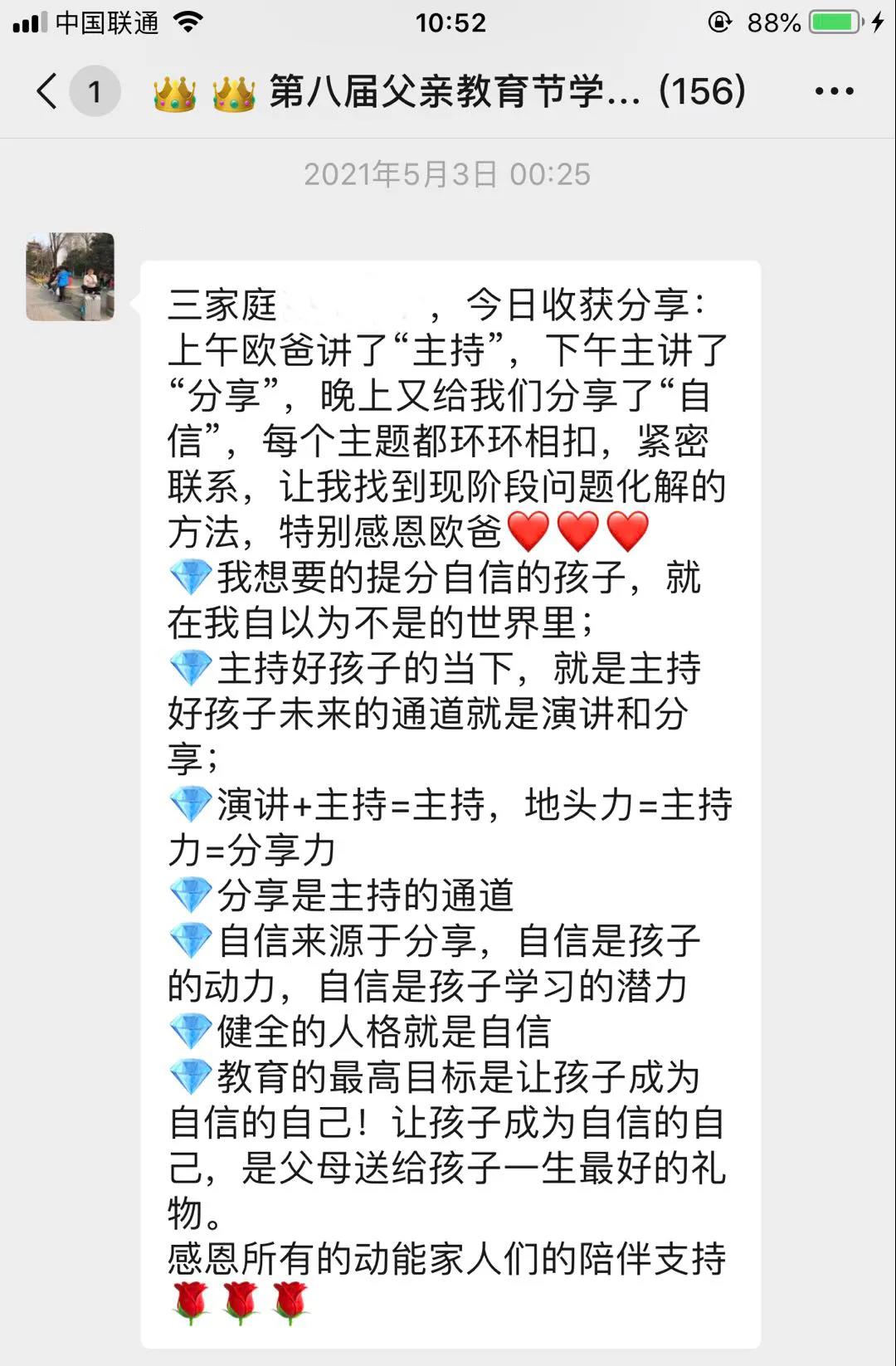Open the group chat overflow menu

(x=834, y=91)
